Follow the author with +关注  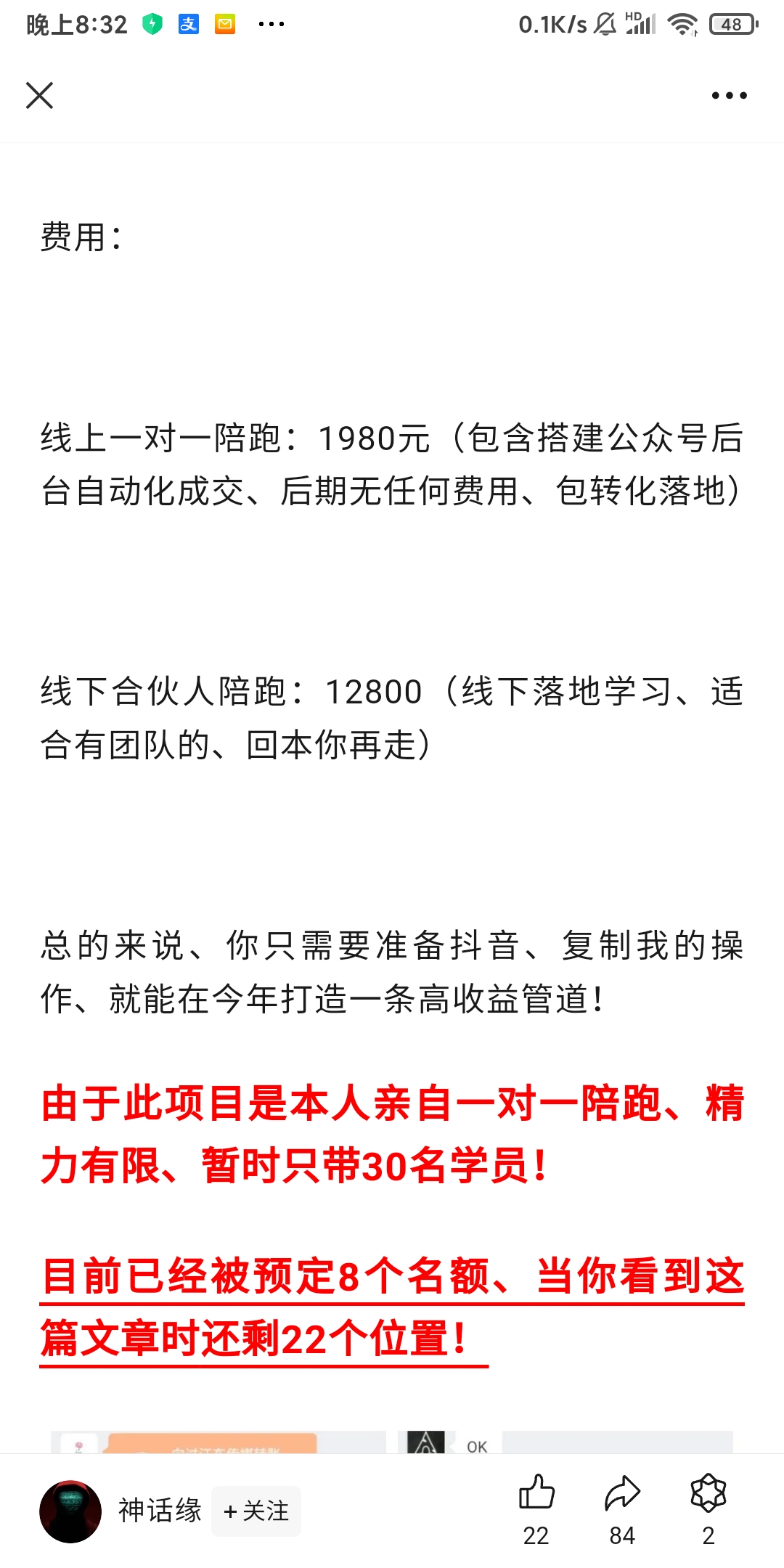[256, 1511]
